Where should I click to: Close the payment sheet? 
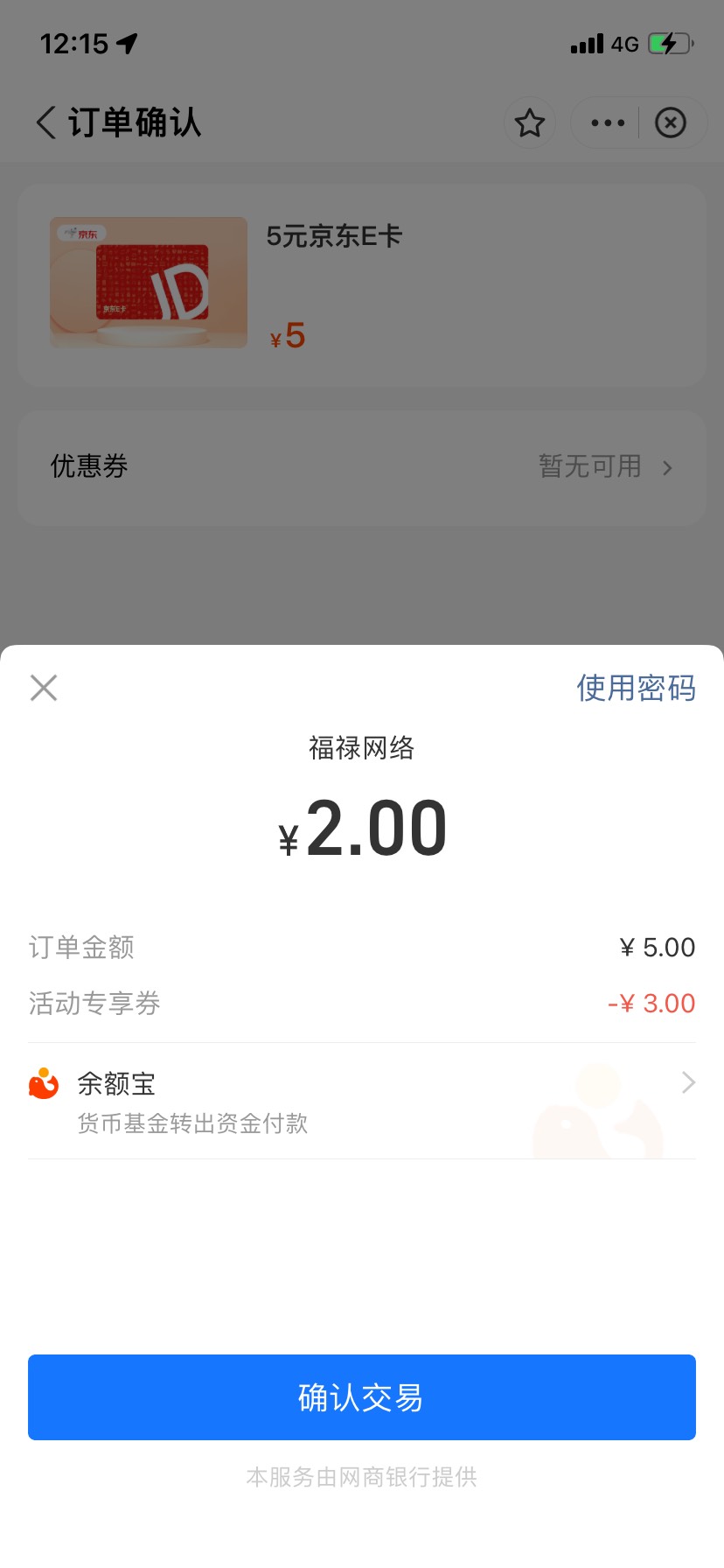(x=44, y=688)
